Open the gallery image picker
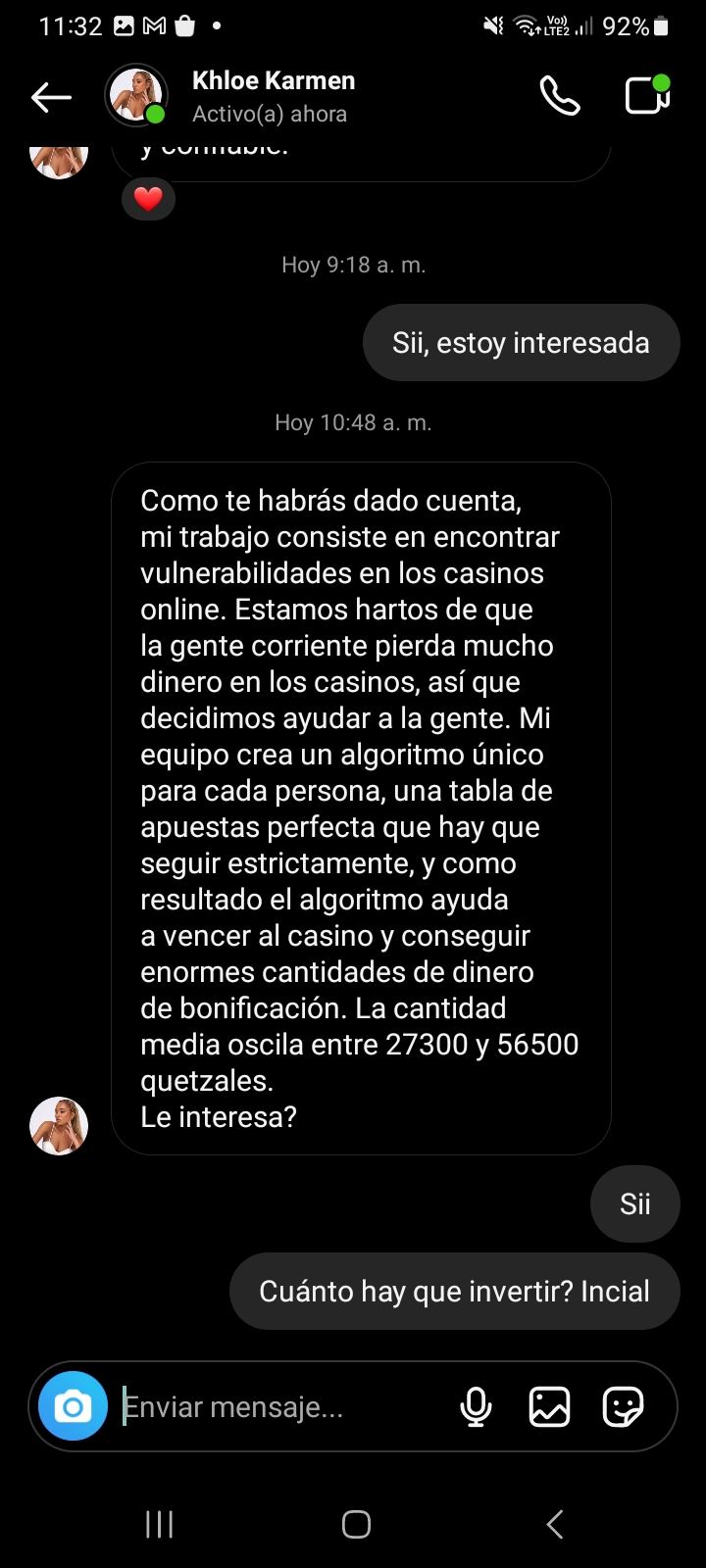 549,1407
